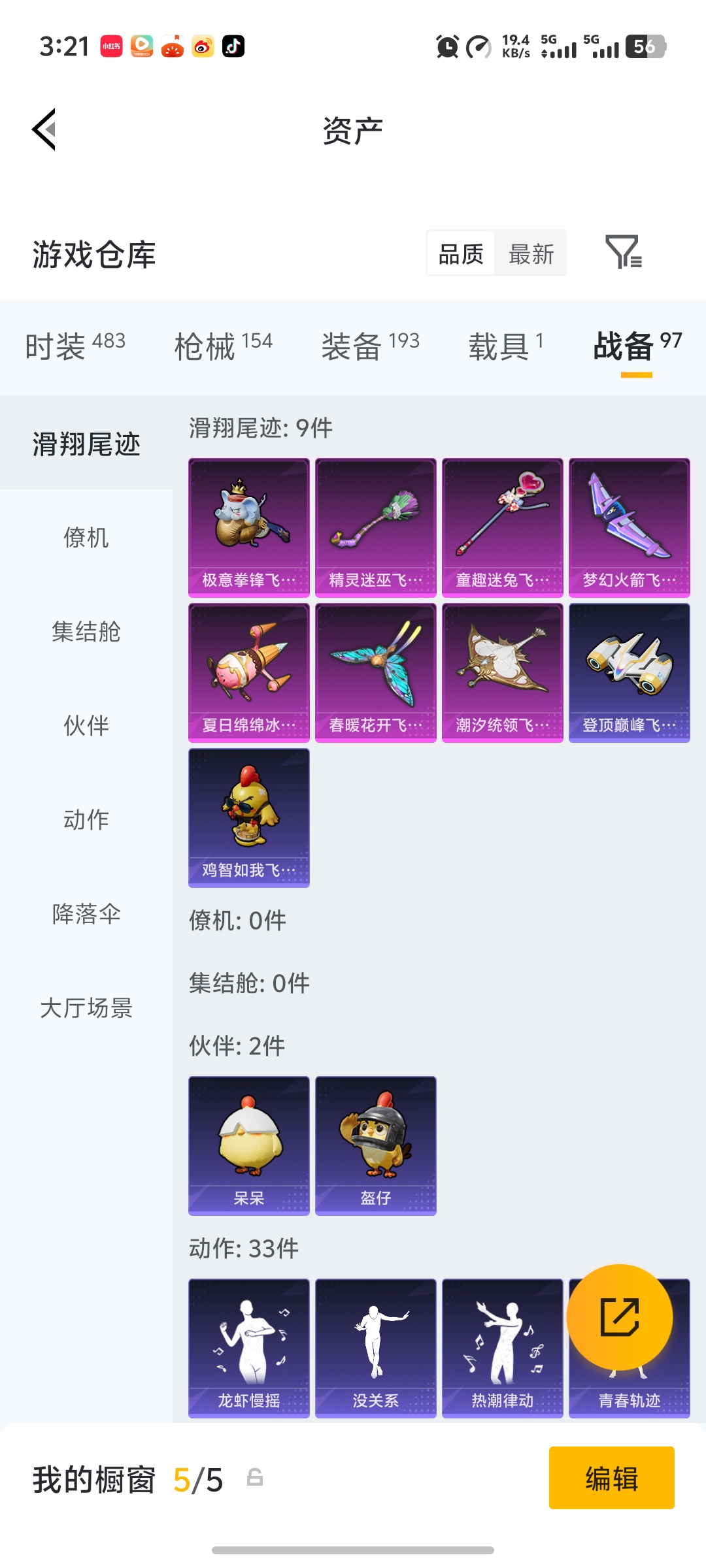Screen dimensions: 706x1568
Task: Toggle sorting to 最新 newest mode
Action: point(531,253)
